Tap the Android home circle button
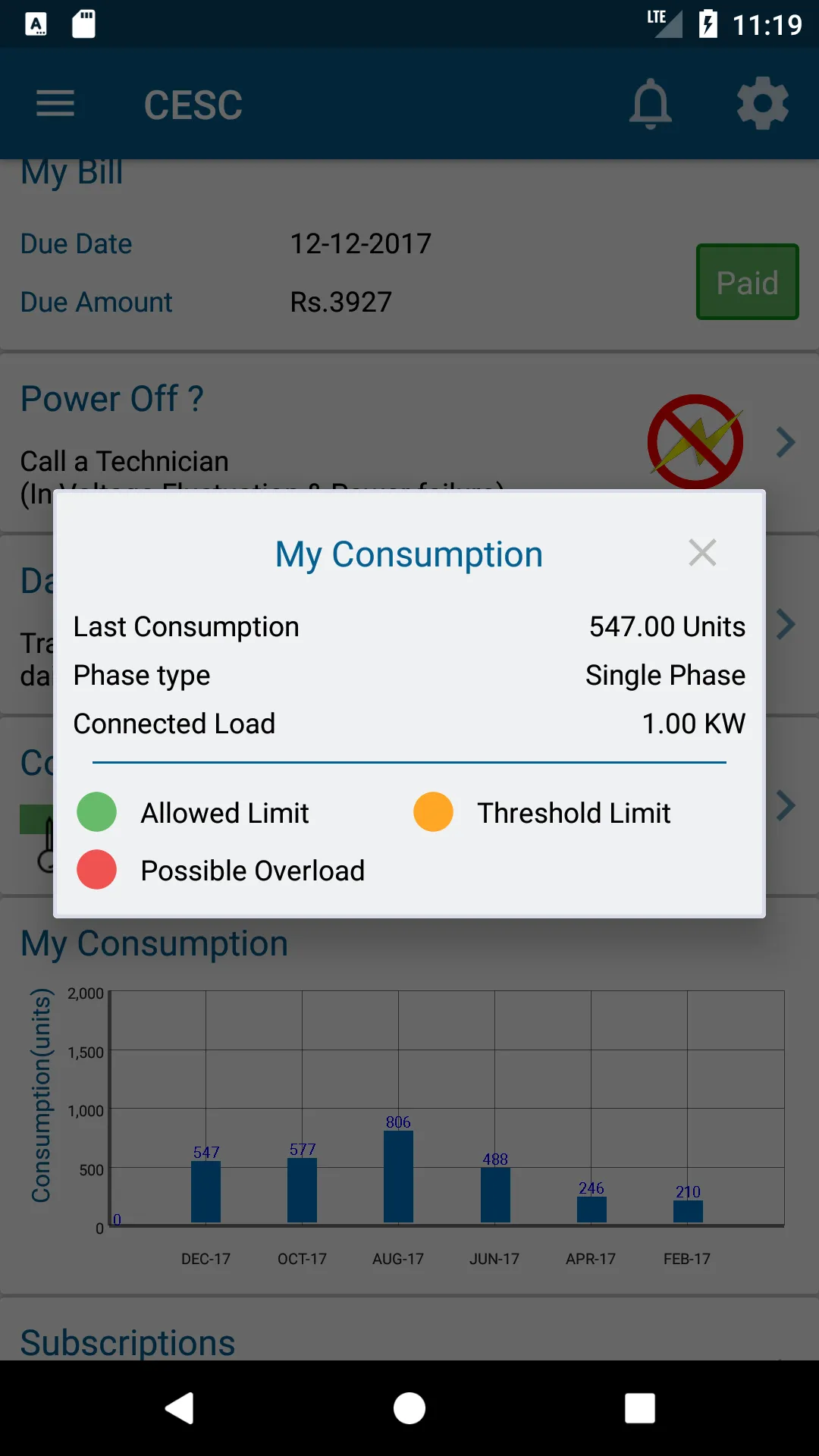Viewport: 819px width, 1456px height. (409, 1408)
